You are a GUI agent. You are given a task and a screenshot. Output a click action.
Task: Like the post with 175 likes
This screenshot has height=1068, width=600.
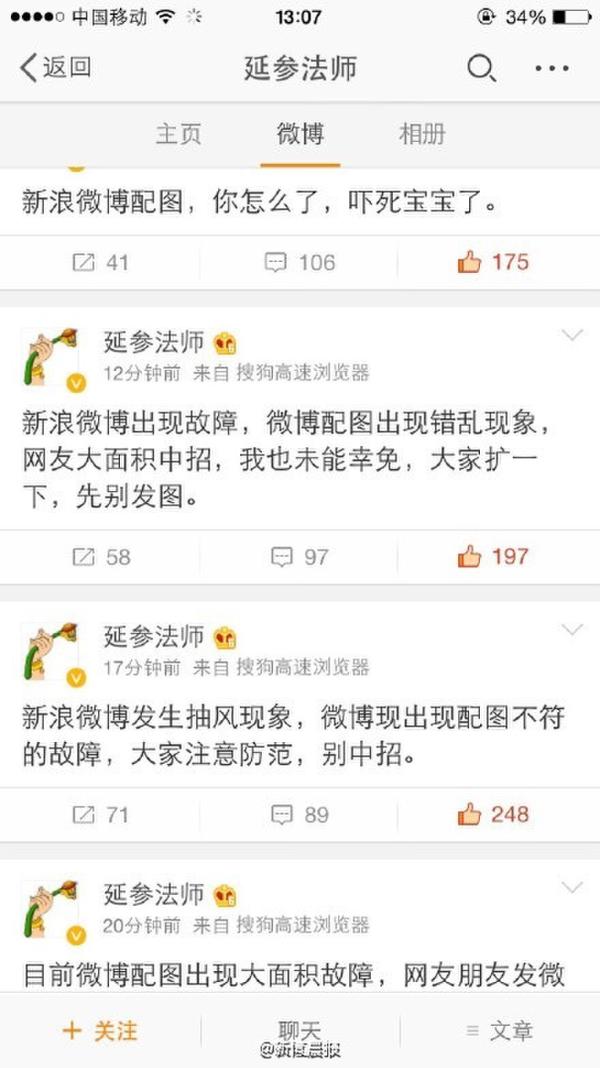click(493, 262)
